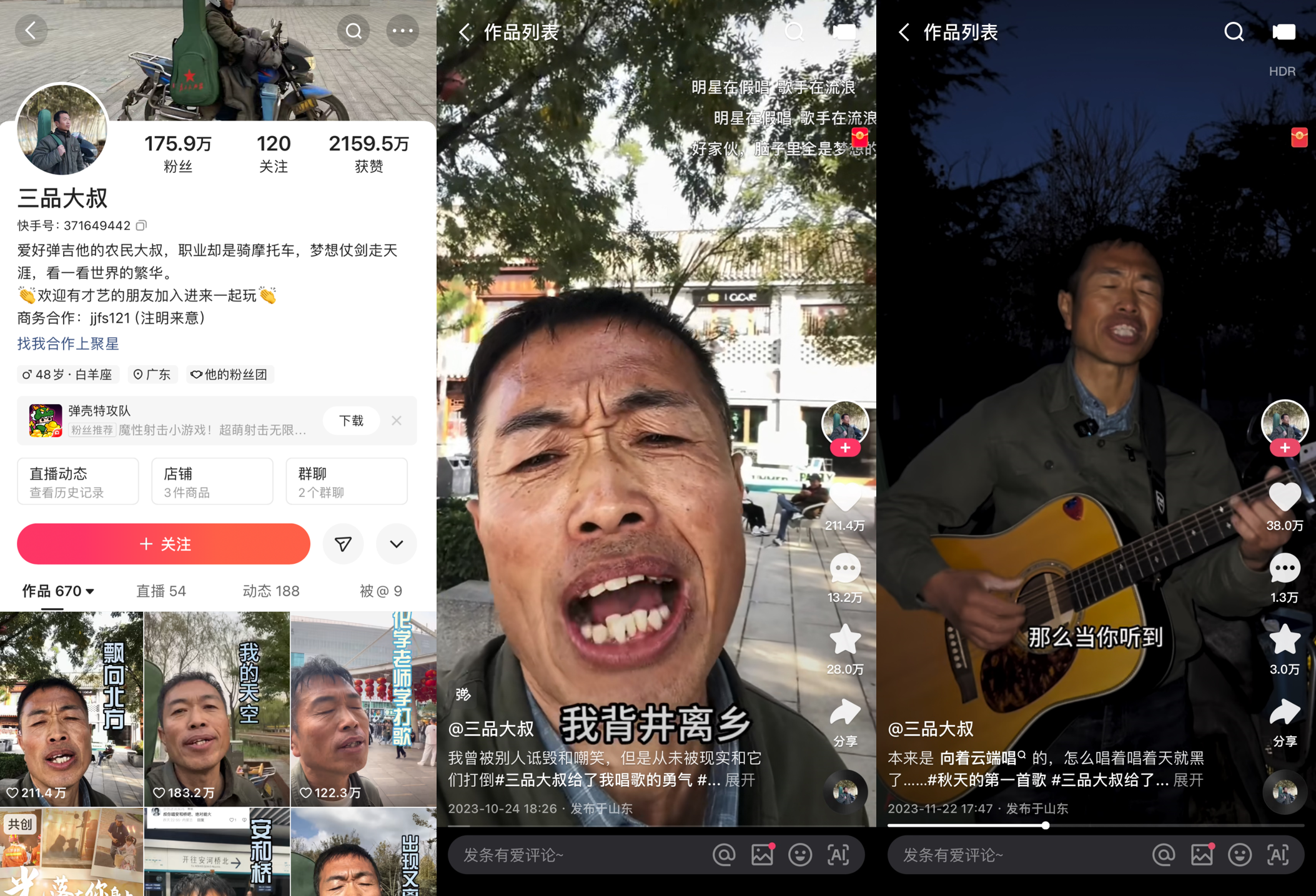Open the 13.2万 comments

click(844, 569)
